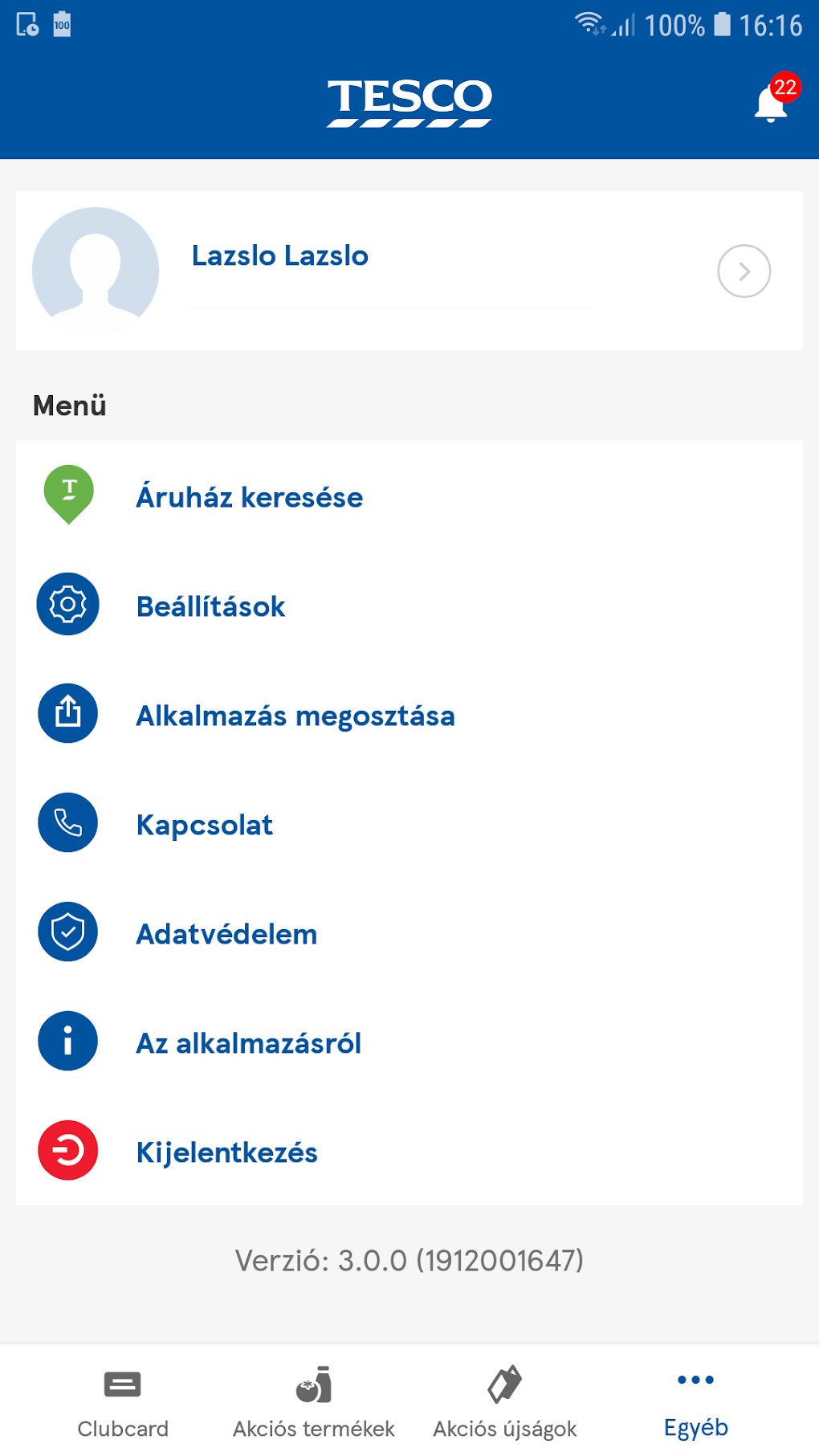Select Alkalmazás megosztása

[409, 715]
